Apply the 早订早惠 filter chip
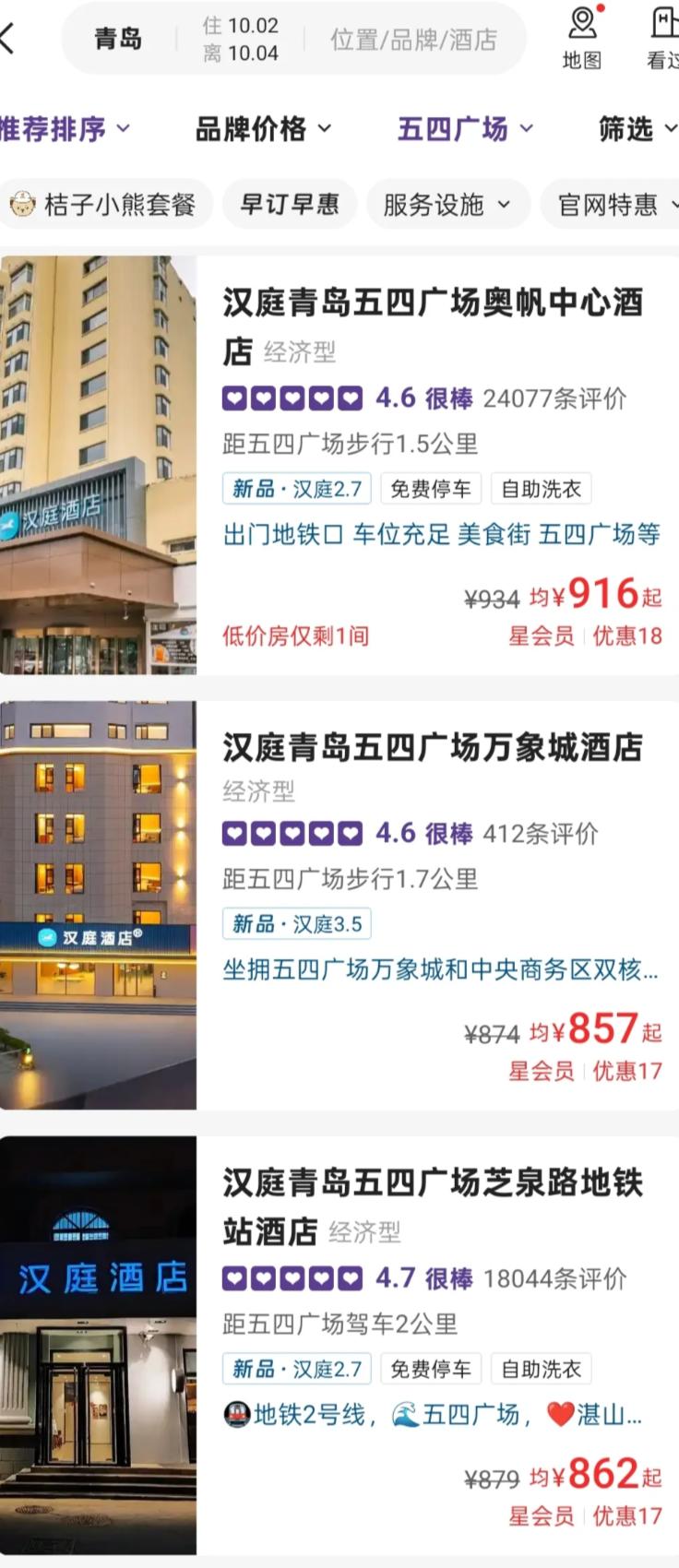Screen dimensions: 679x1568 pyautogui.click(x=289, y=204)
